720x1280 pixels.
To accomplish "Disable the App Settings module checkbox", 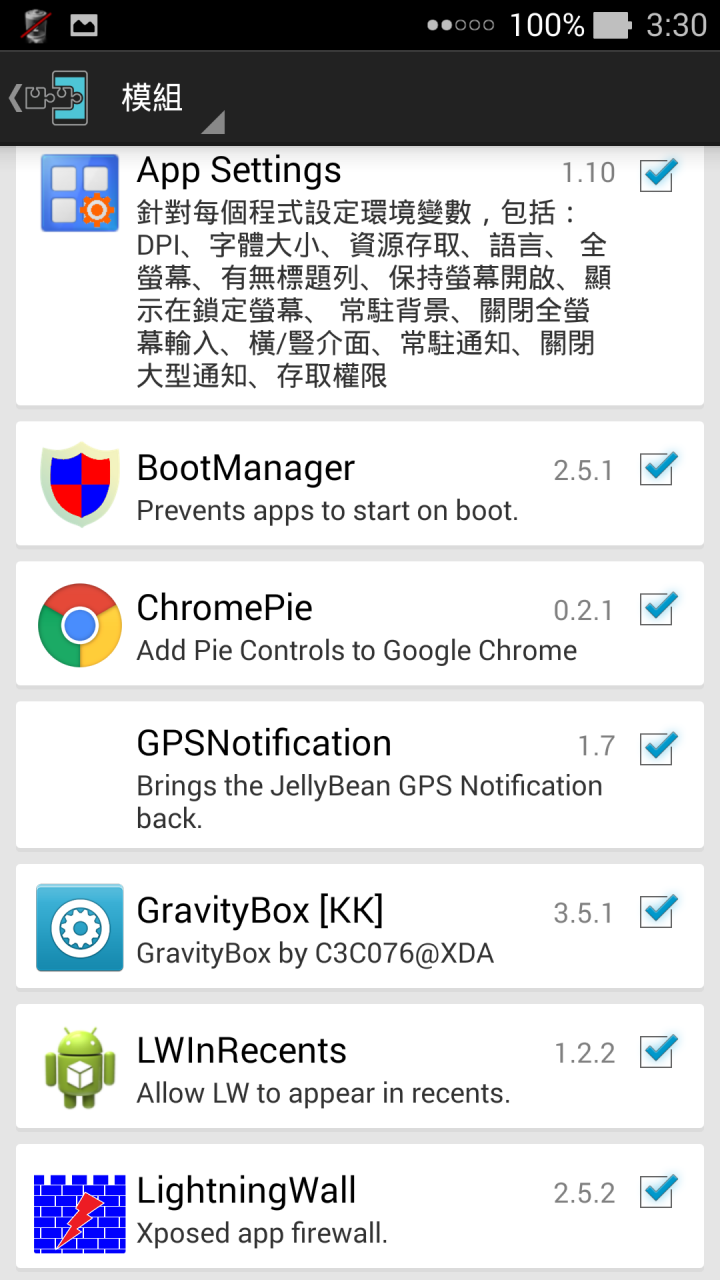I will coord(656,174).
